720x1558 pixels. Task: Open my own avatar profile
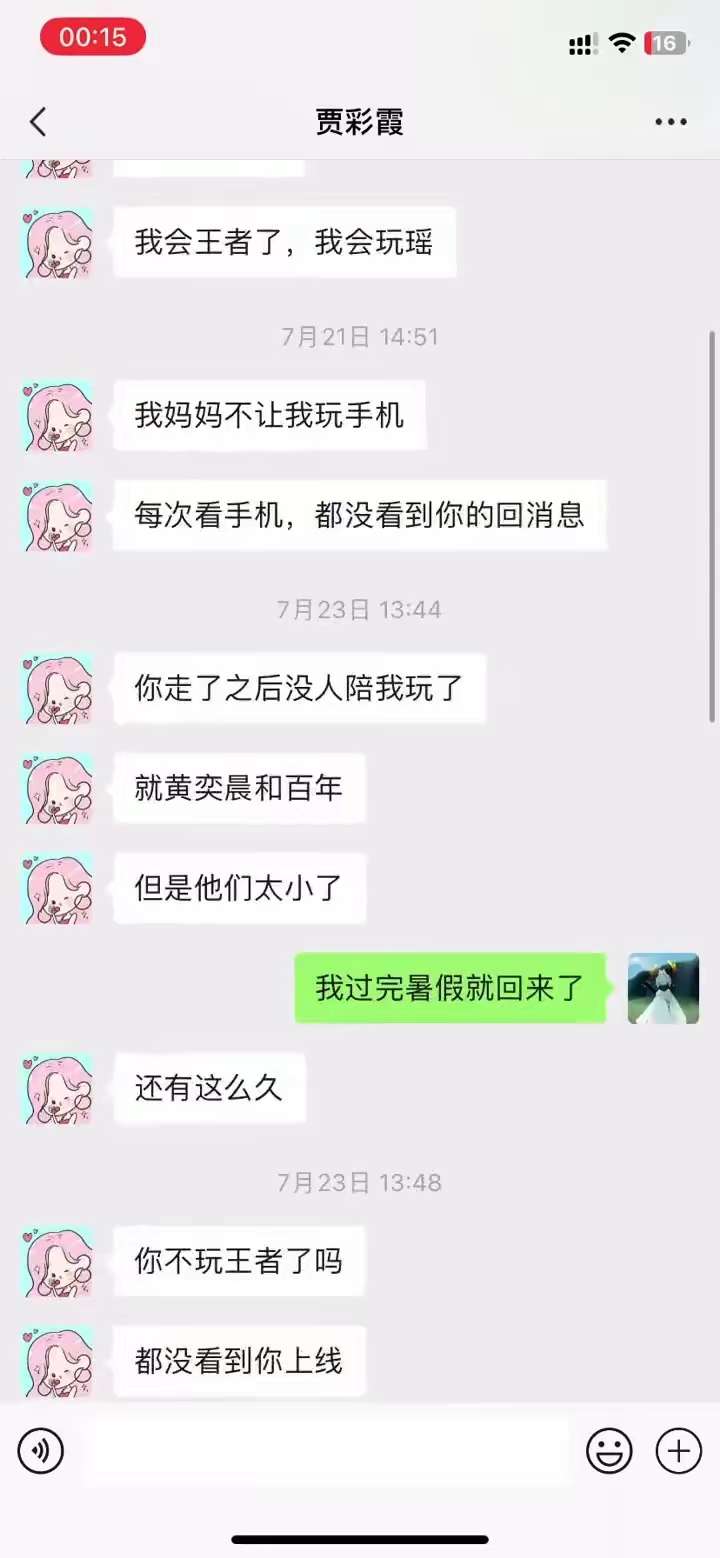[663, 988]
